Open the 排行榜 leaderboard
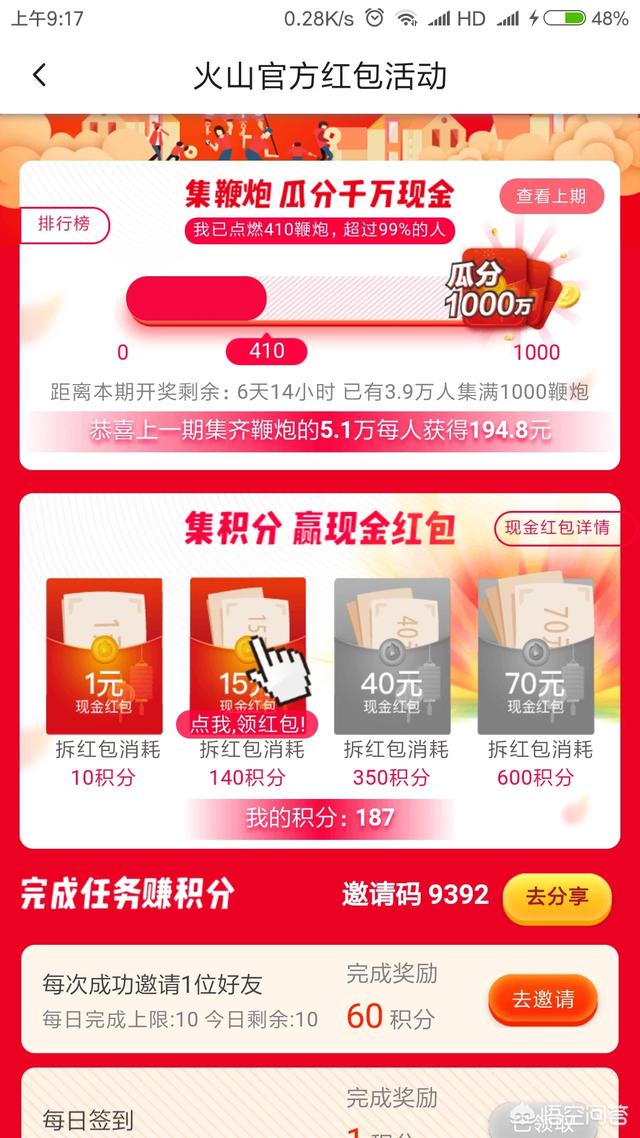Viewport: 640px width, 1138px height. [65, 224]
